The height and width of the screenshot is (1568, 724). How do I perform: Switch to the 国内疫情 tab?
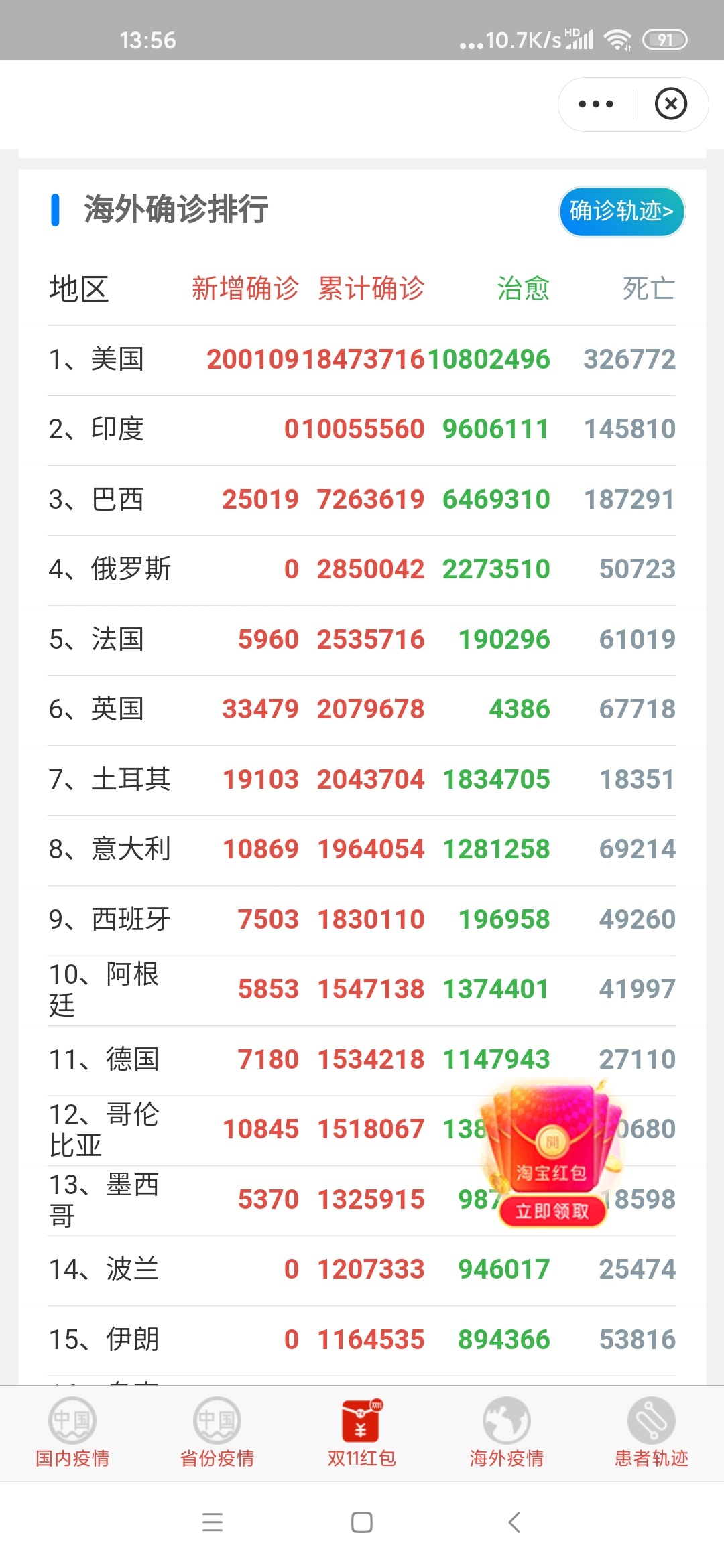coord(72,1433)
